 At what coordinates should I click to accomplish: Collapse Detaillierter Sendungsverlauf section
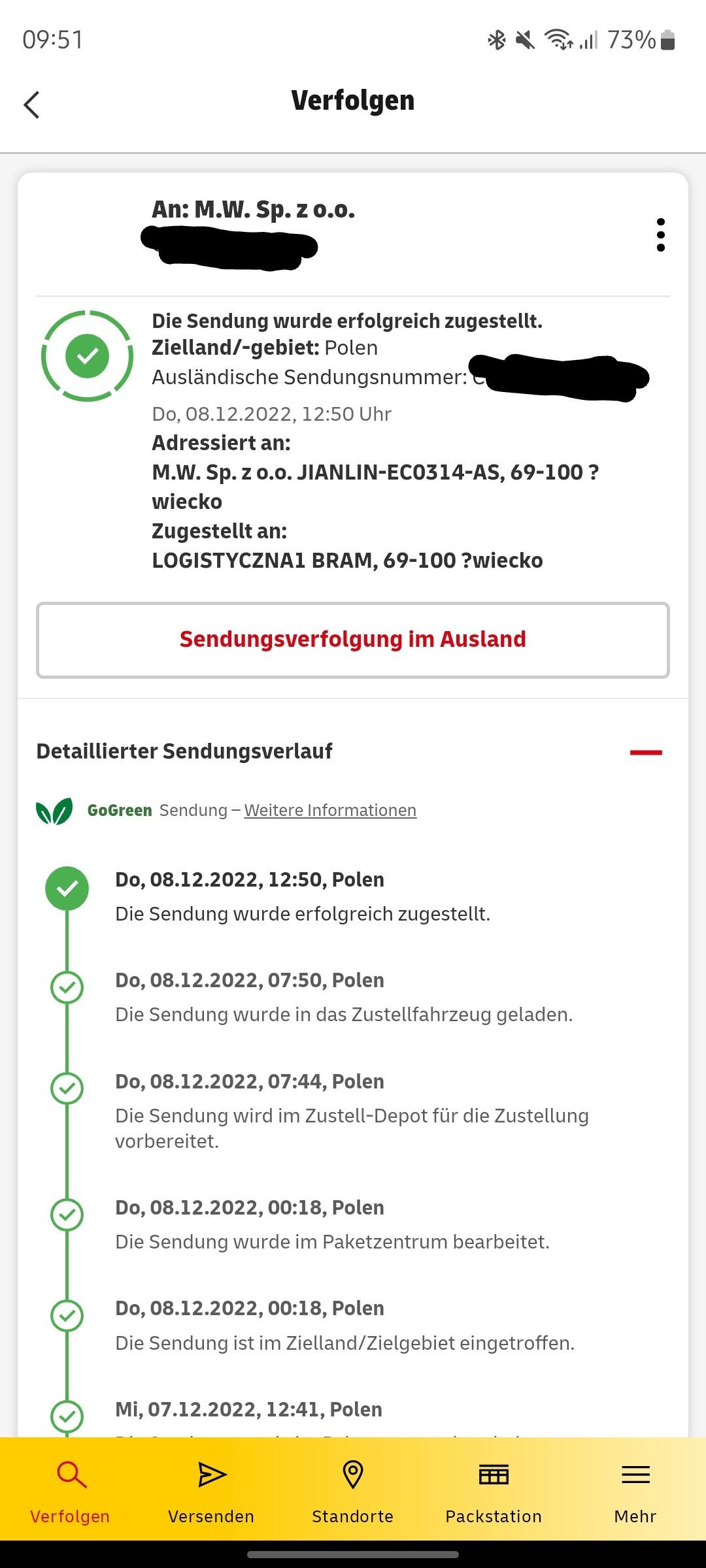(x=645, y=753)
